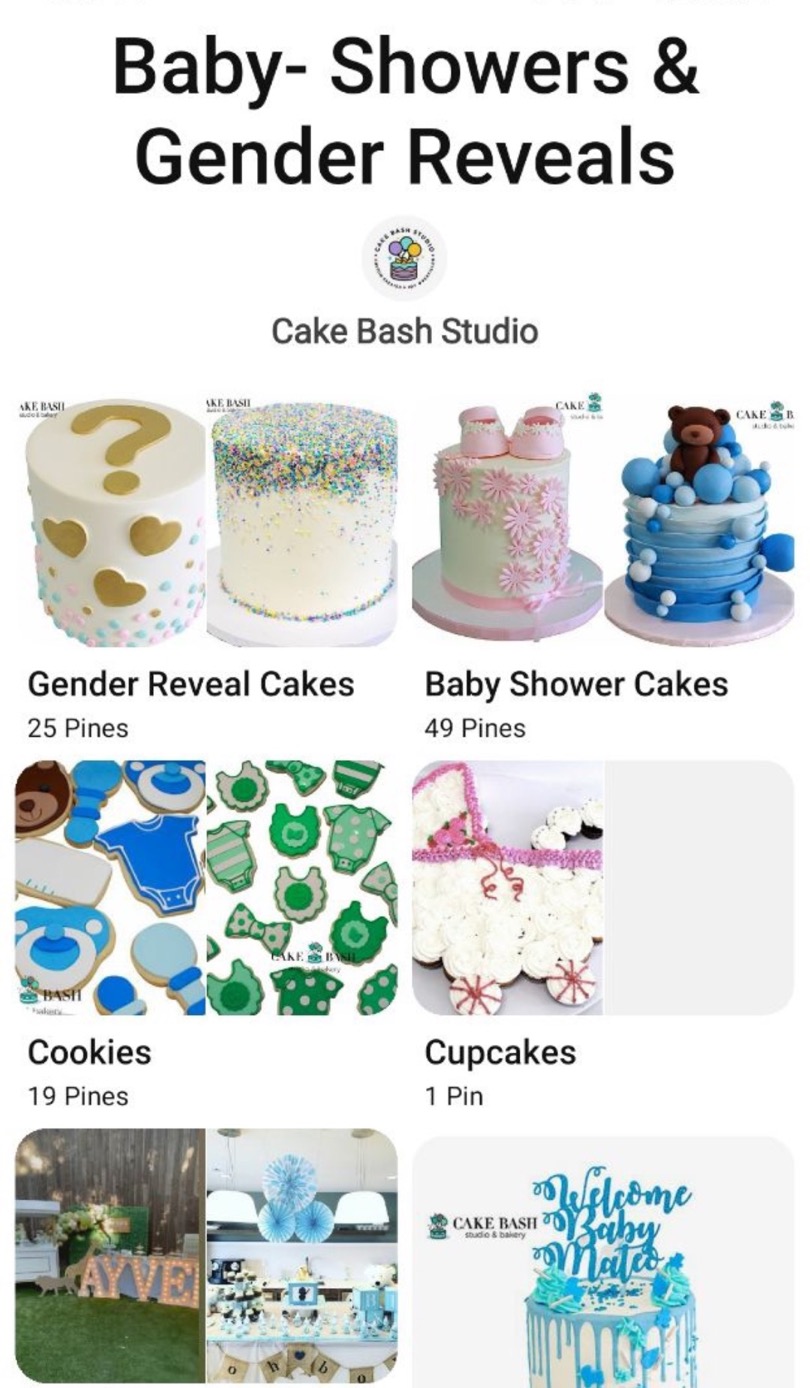The width and height of the screenshot is (810, 1388).
Task: Open the Cookies board
Action: pos(205,888)
